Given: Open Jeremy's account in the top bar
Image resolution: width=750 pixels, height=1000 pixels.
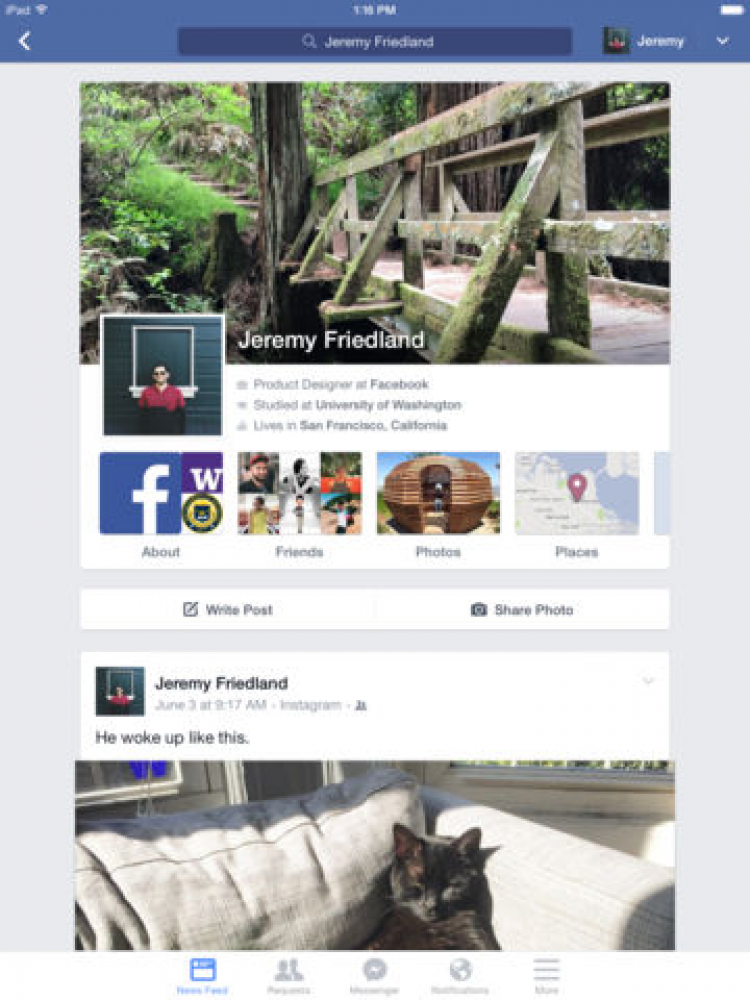Looking at the screenshot, I should [645, 41].
